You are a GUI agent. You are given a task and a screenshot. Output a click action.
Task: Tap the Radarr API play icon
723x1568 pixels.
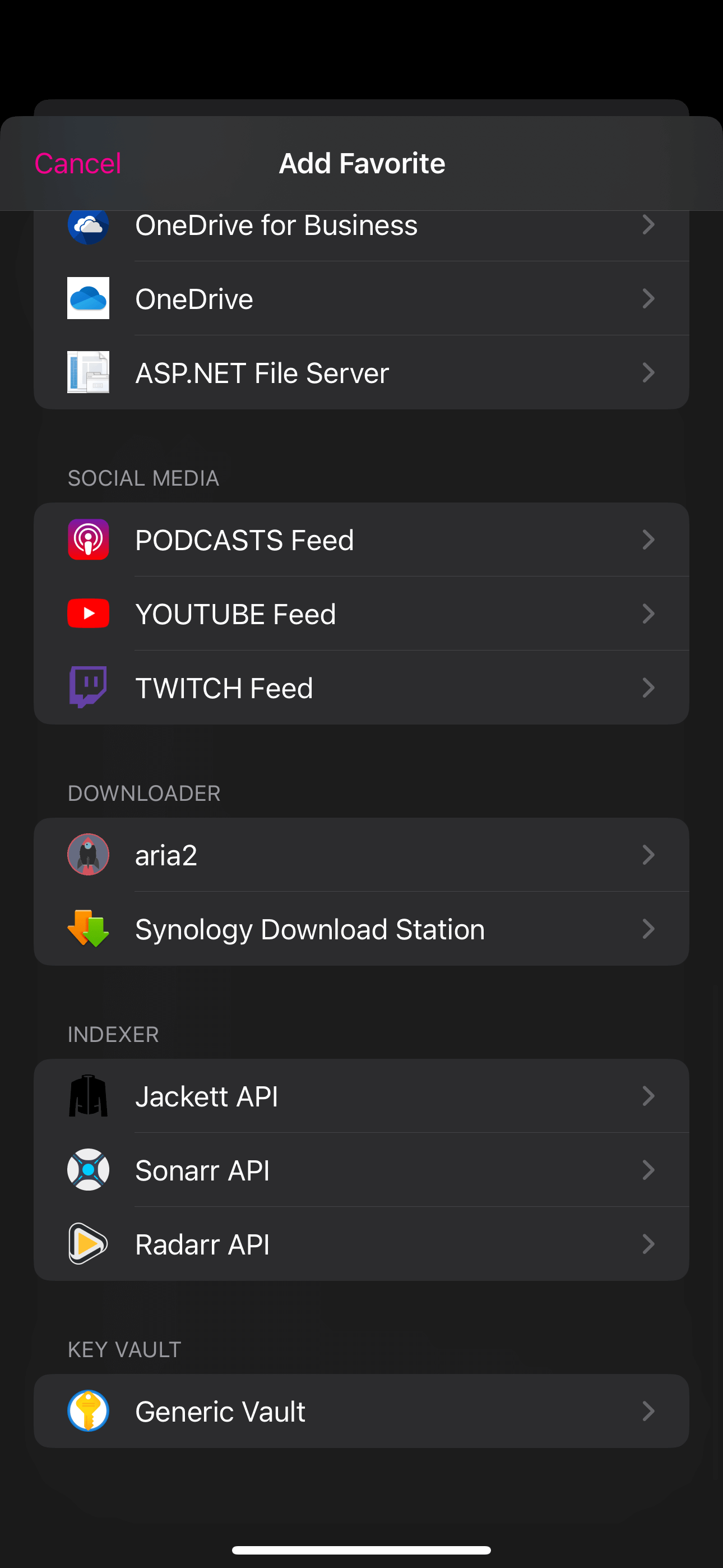coord(87,1244)
